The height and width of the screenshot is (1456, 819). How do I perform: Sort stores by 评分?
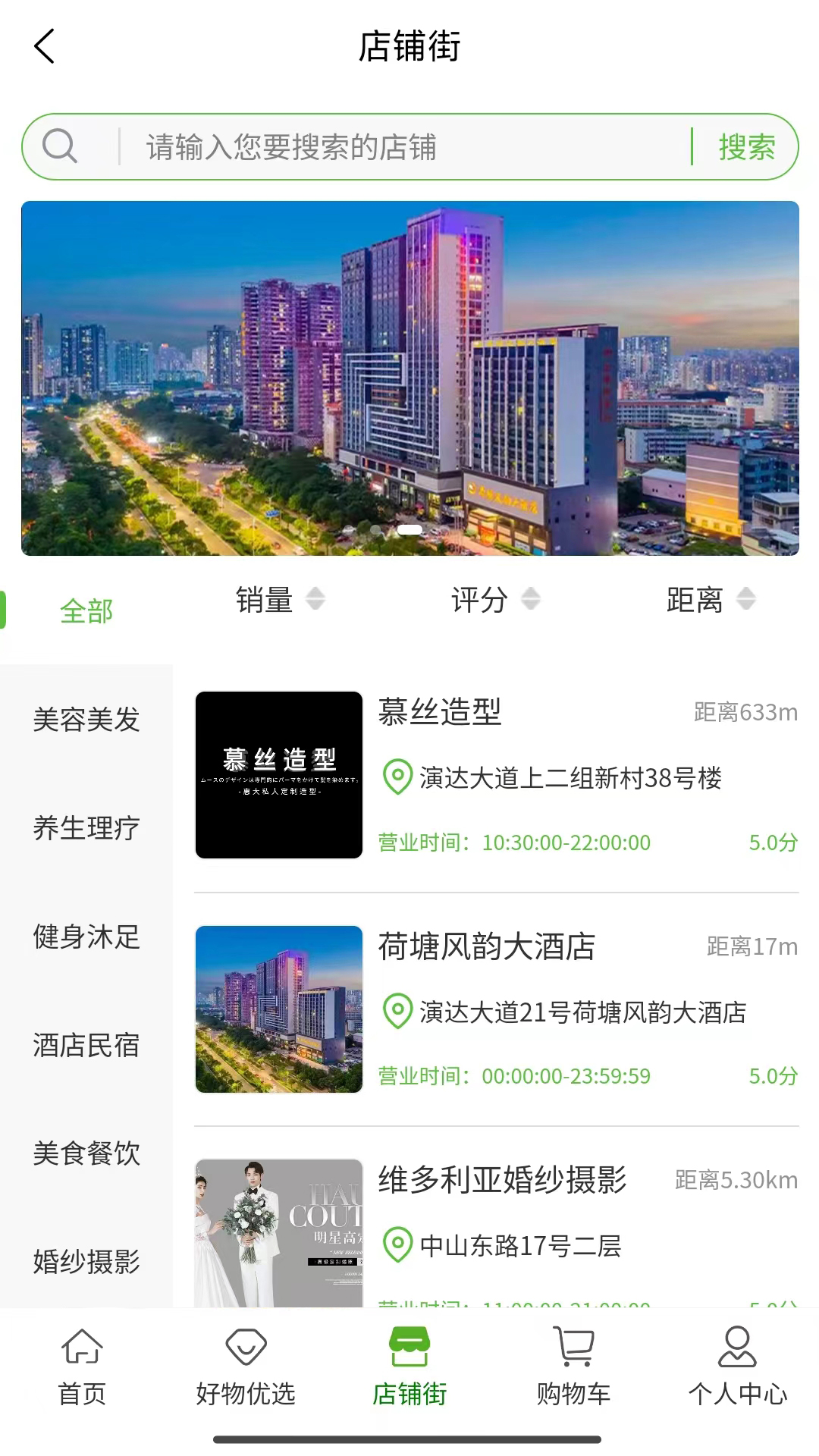(494, 600)
